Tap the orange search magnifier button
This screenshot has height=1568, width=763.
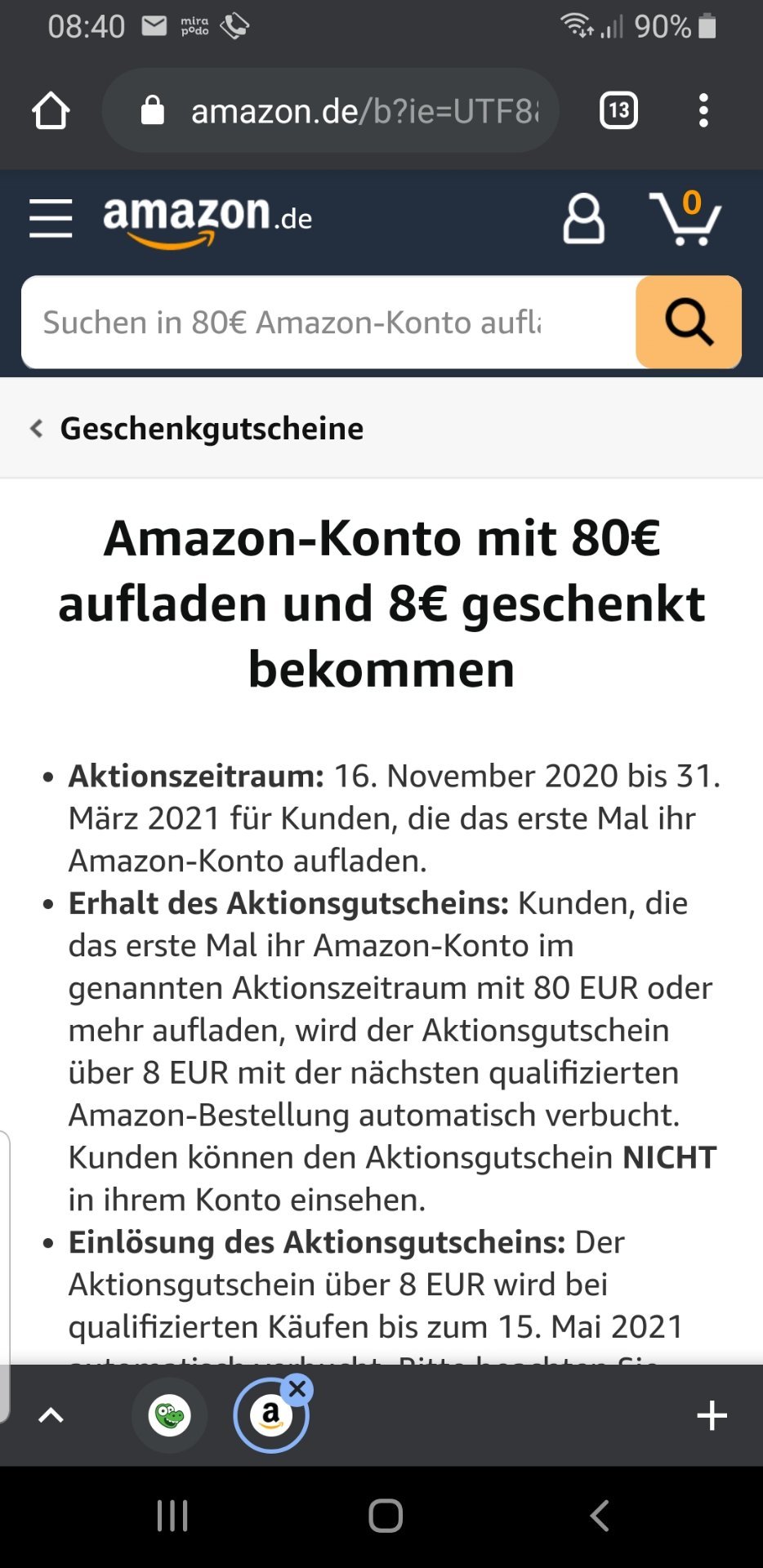point(689,323)
